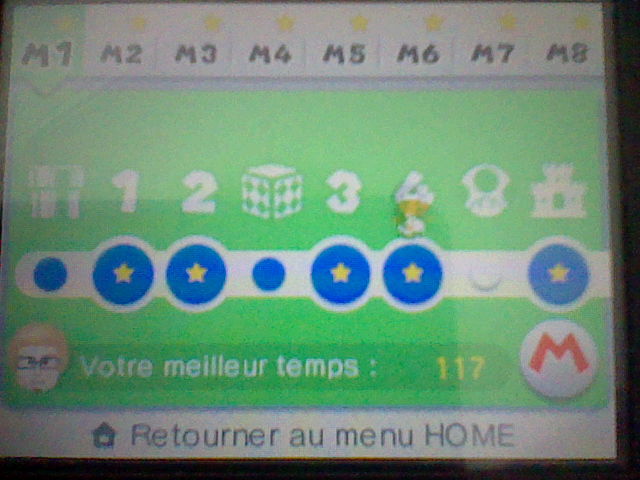Screen dimensions: 640x480
Task: Return to the HOME menu
Action: (x=310, y=437)
